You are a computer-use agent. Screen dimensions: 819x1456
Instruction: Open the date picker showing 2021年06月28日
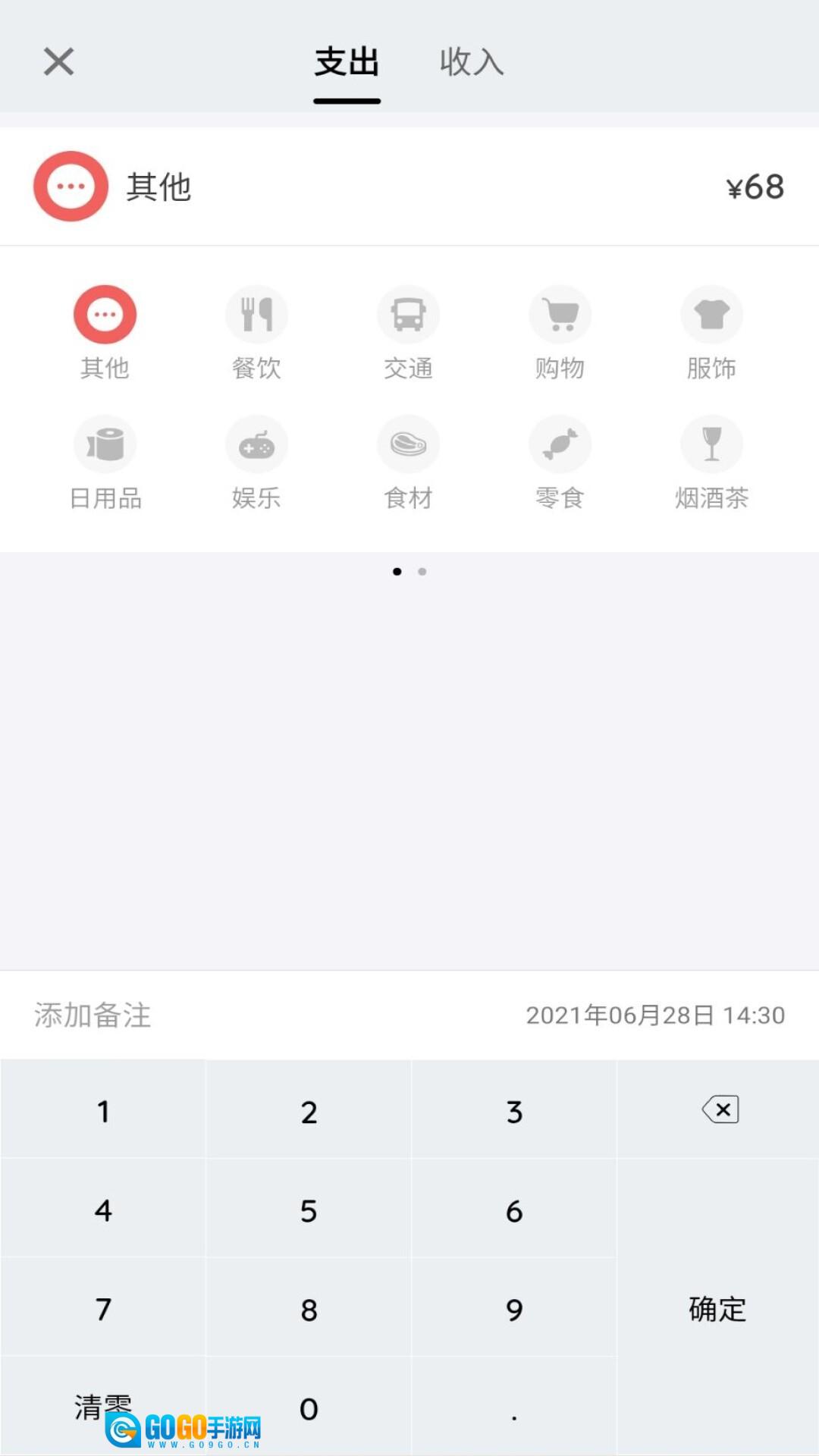click(x=654, y=1016)
